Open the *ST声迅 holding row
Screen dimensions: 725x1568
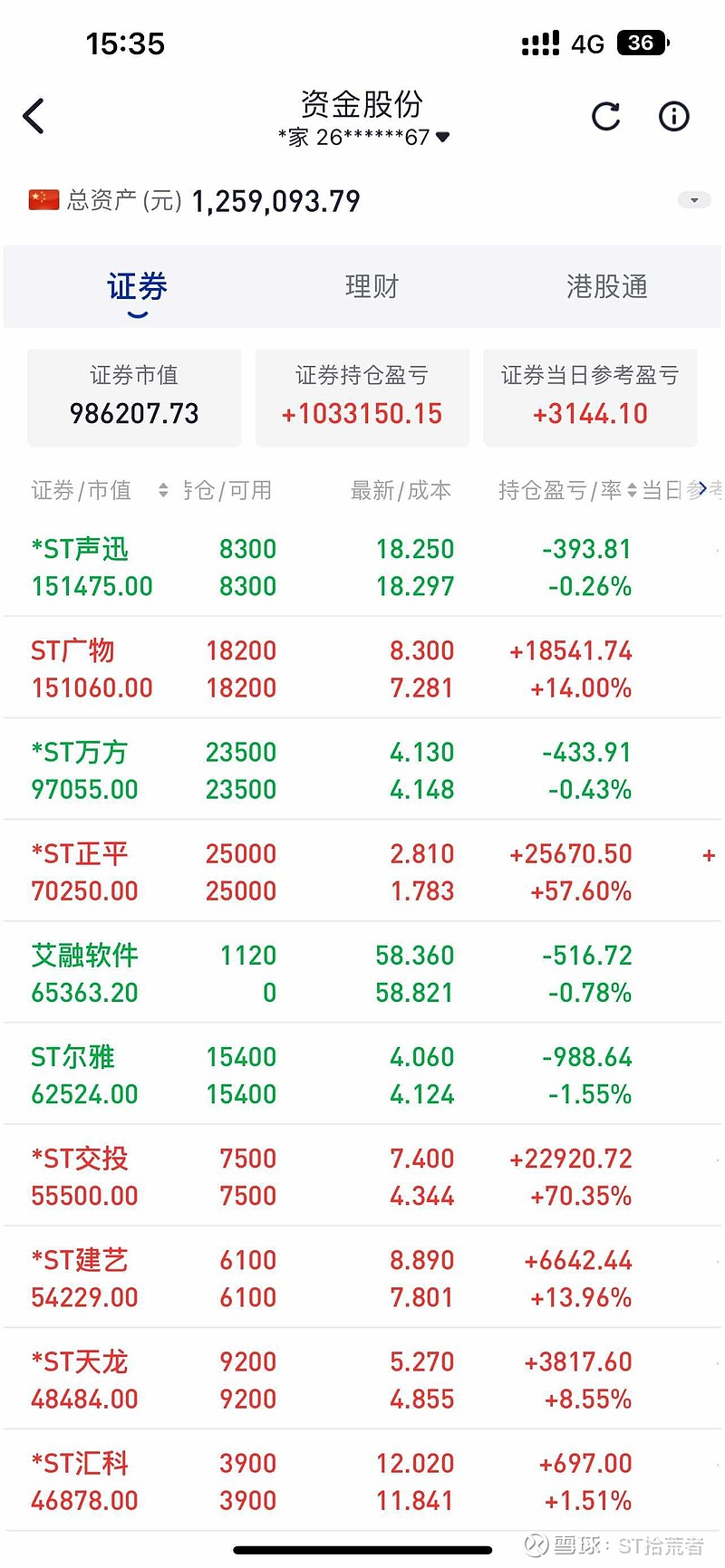point(362,567)
